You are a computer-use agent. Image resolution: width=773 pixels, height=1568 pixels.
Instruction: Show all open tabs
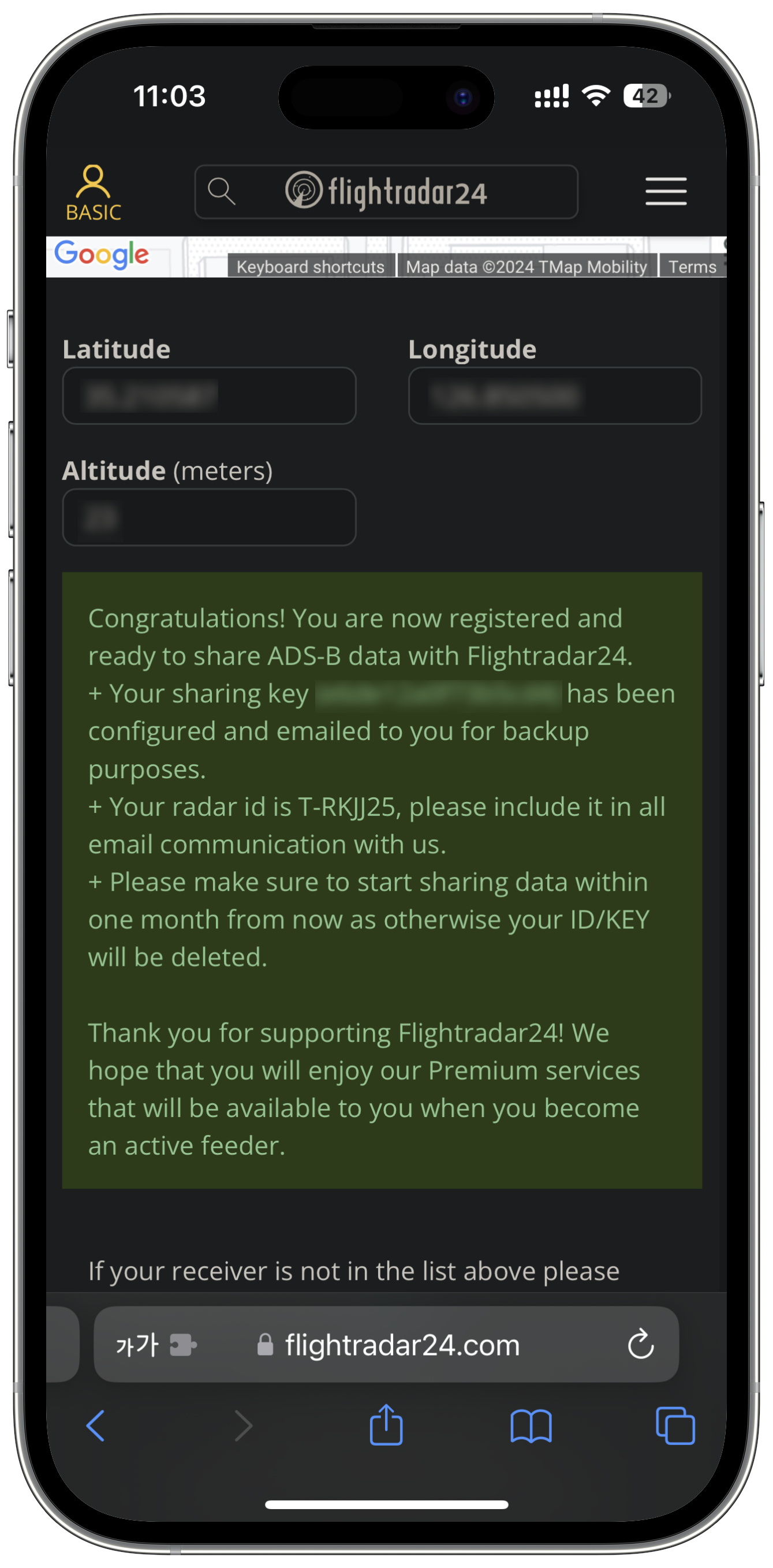pyautogui.click(x=675, y=1425)
